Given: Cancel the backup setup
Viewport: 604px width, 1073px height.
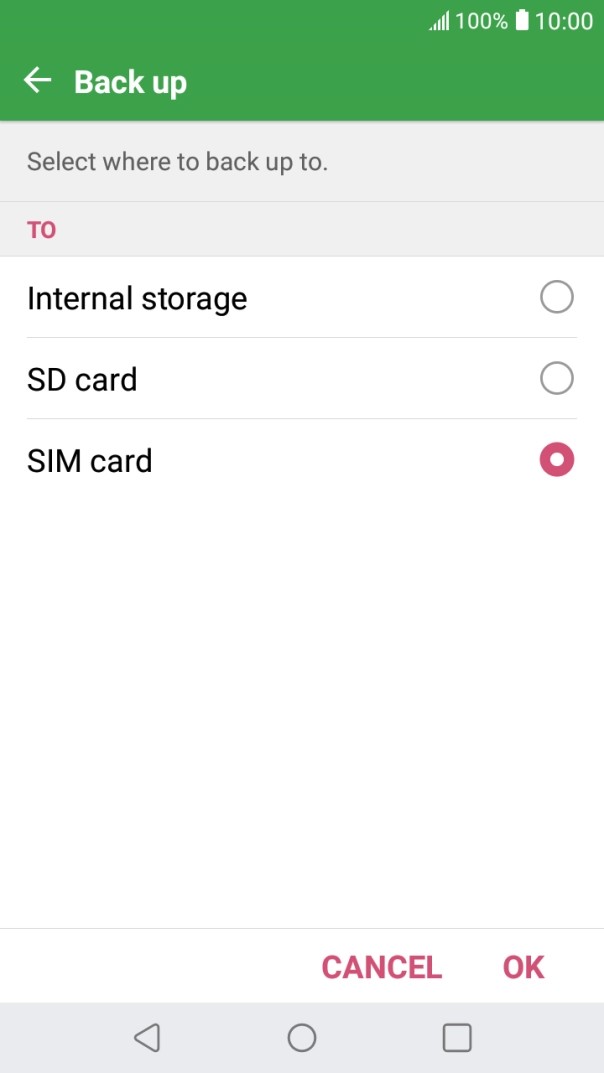Looking at the screenshot, I should tap(381, 967).
